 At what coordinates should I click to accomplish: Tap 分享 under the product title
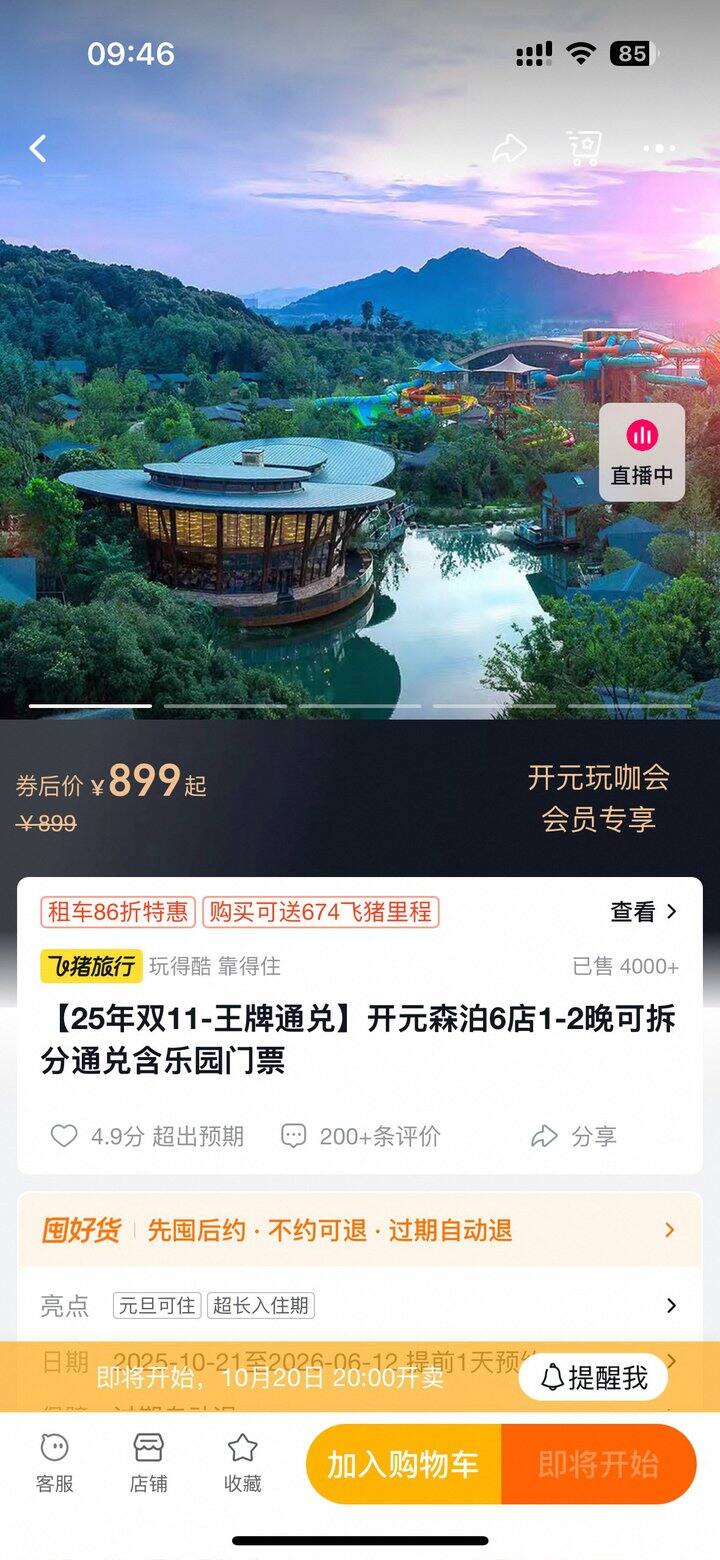pos(574,1136)
